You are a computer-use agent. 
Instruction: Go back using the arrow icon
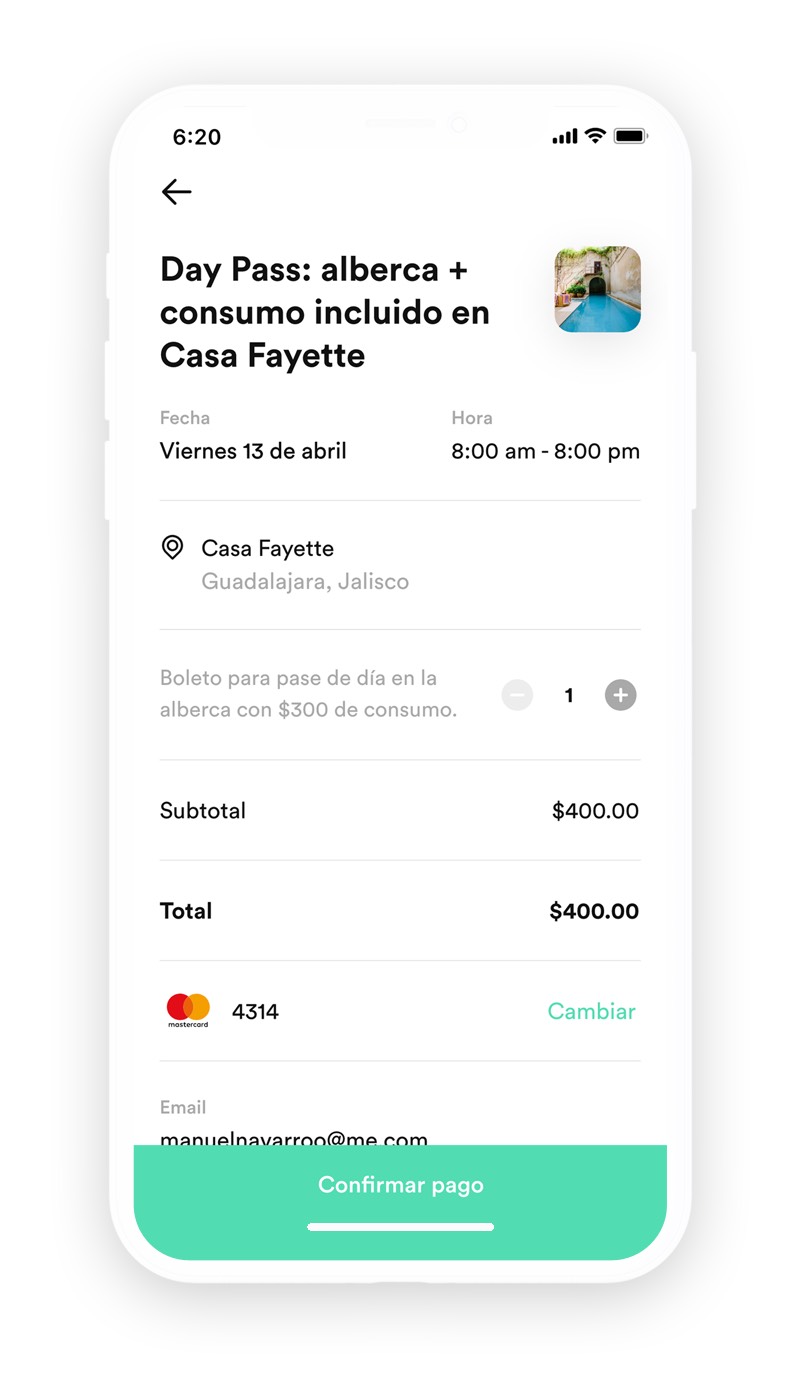coord(176,192)
